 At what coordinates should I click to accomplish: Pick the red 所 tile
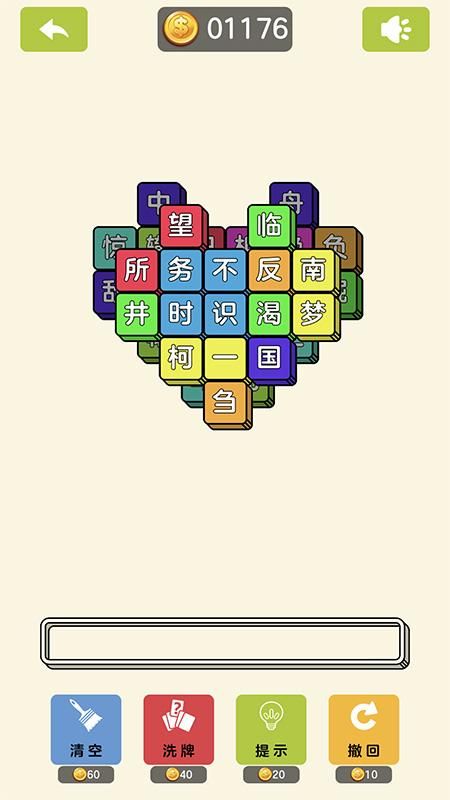(137, 269)
